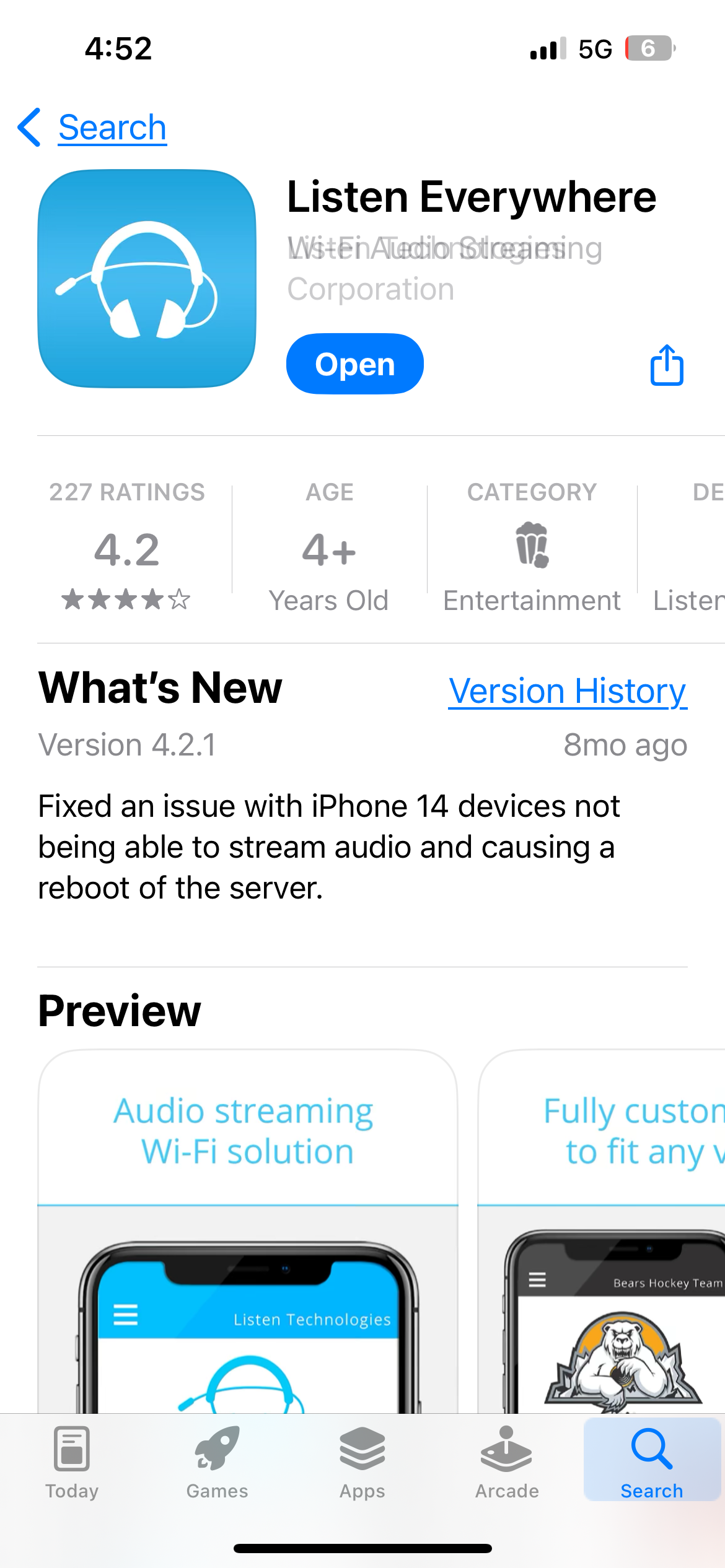Open the Listen Everywhere app

point(354,364)
